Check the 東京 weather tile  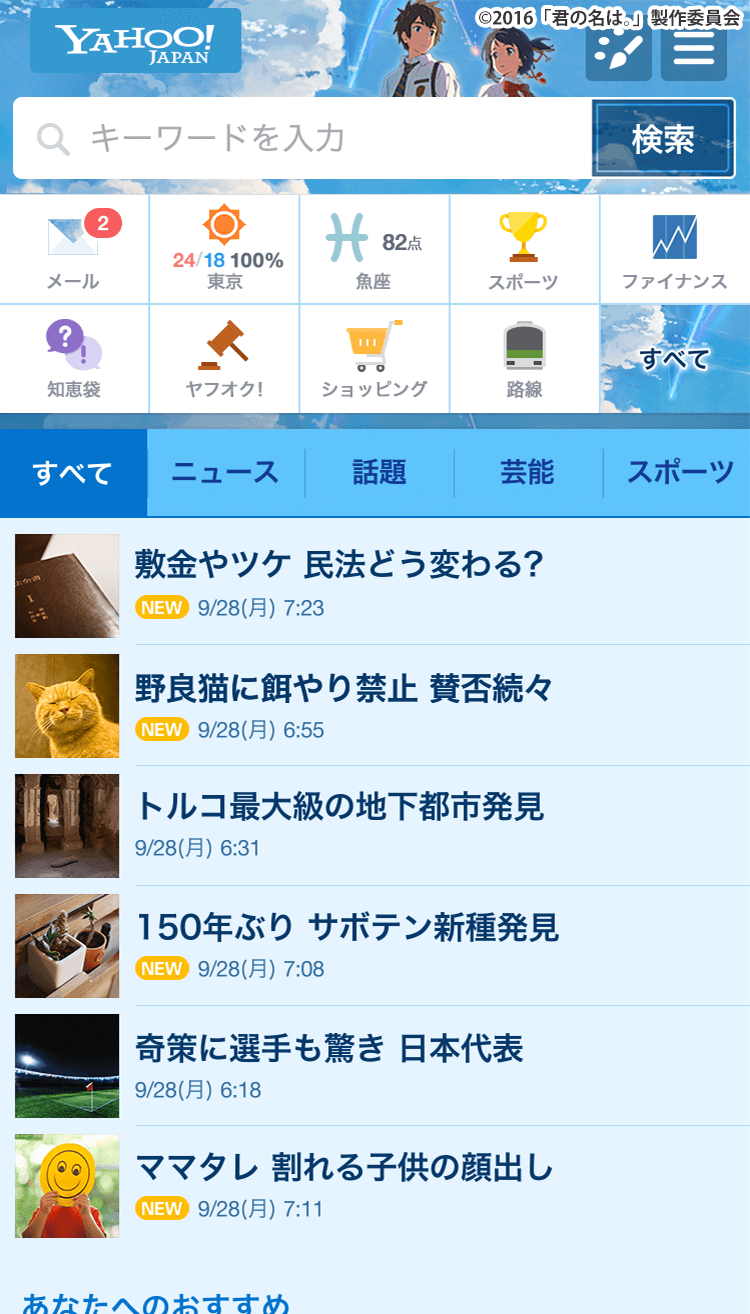pos(225,249)
